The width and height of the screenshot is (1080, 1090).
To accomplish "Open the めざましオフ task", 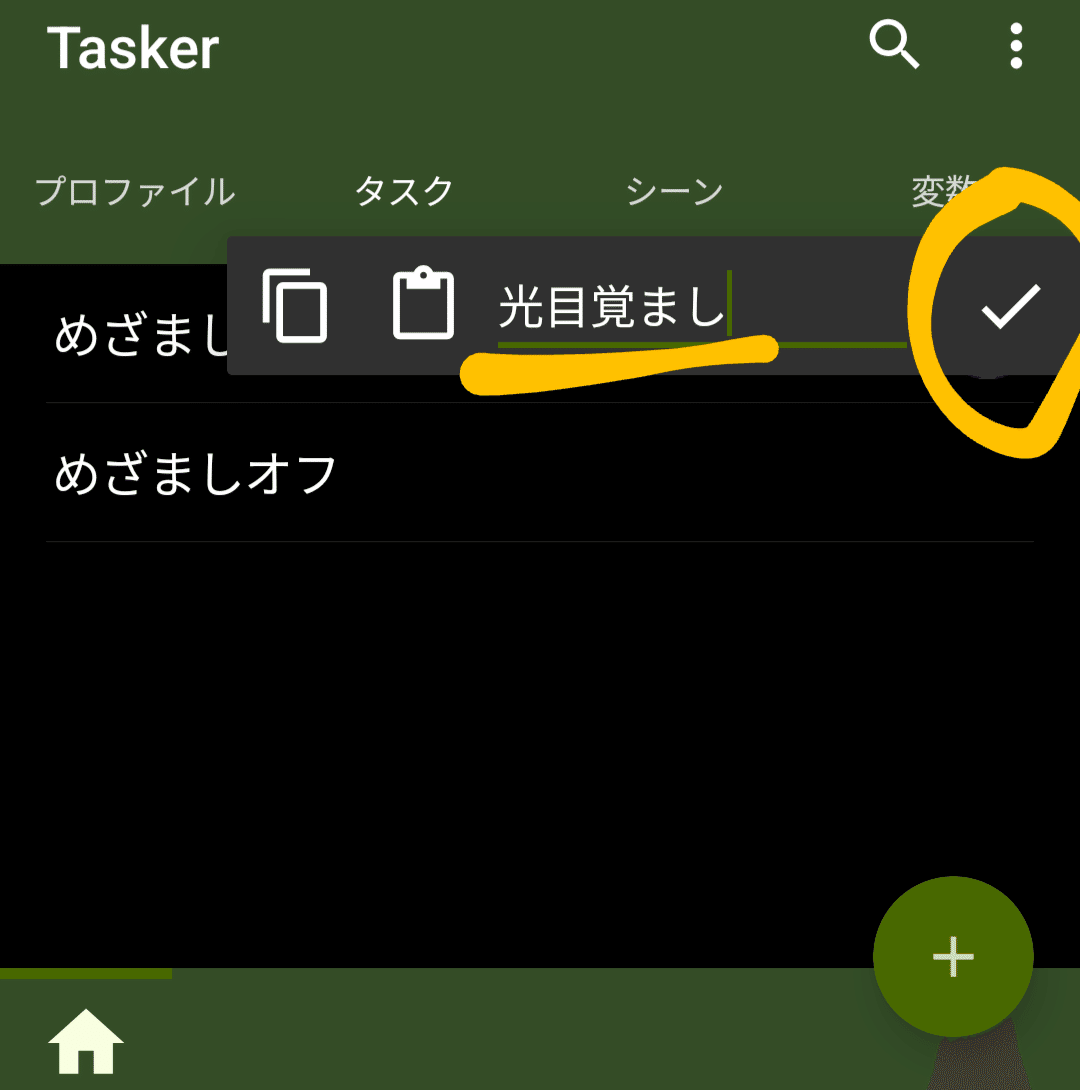I will [x=196, y=474].
